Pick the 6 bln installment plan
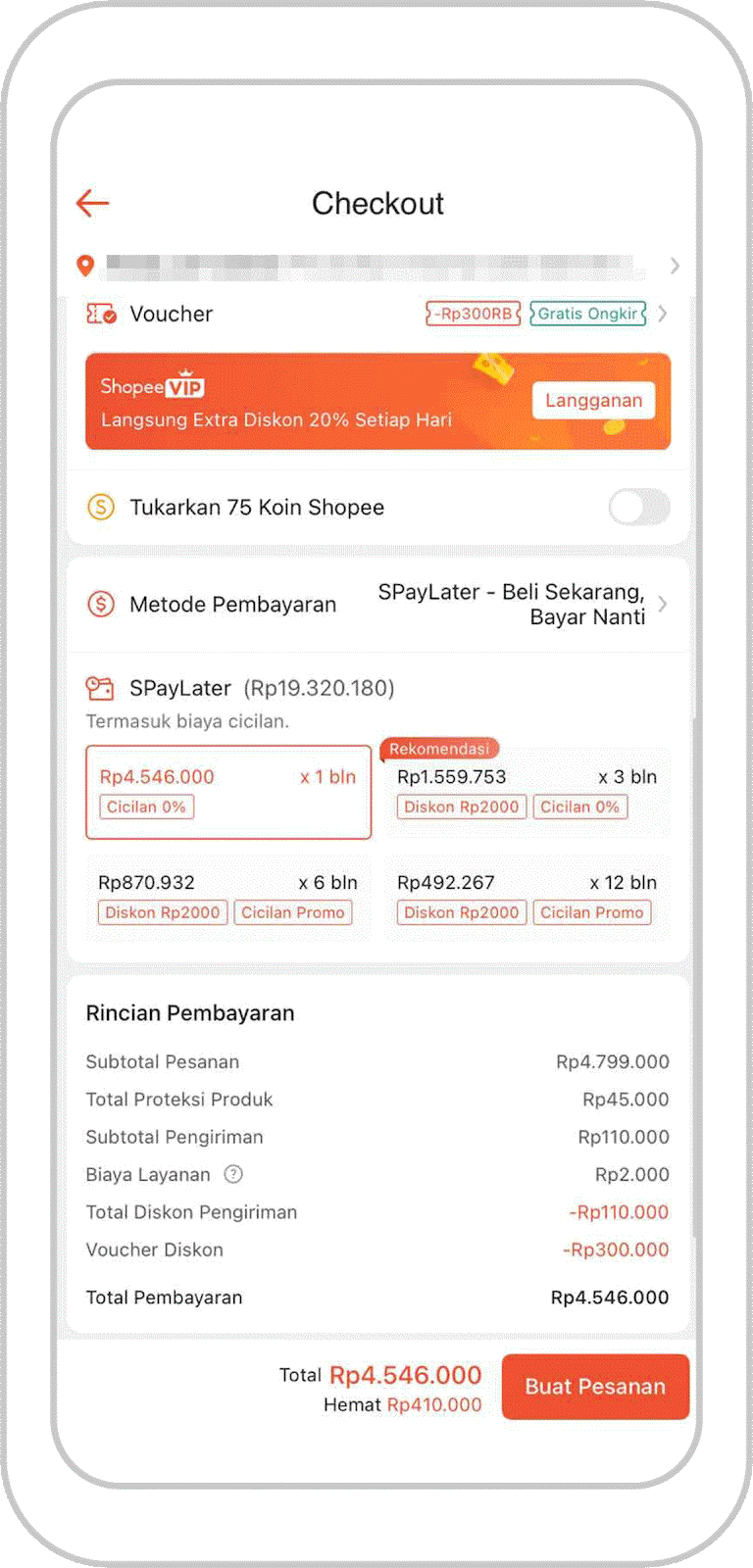 (x=228, y=898)
